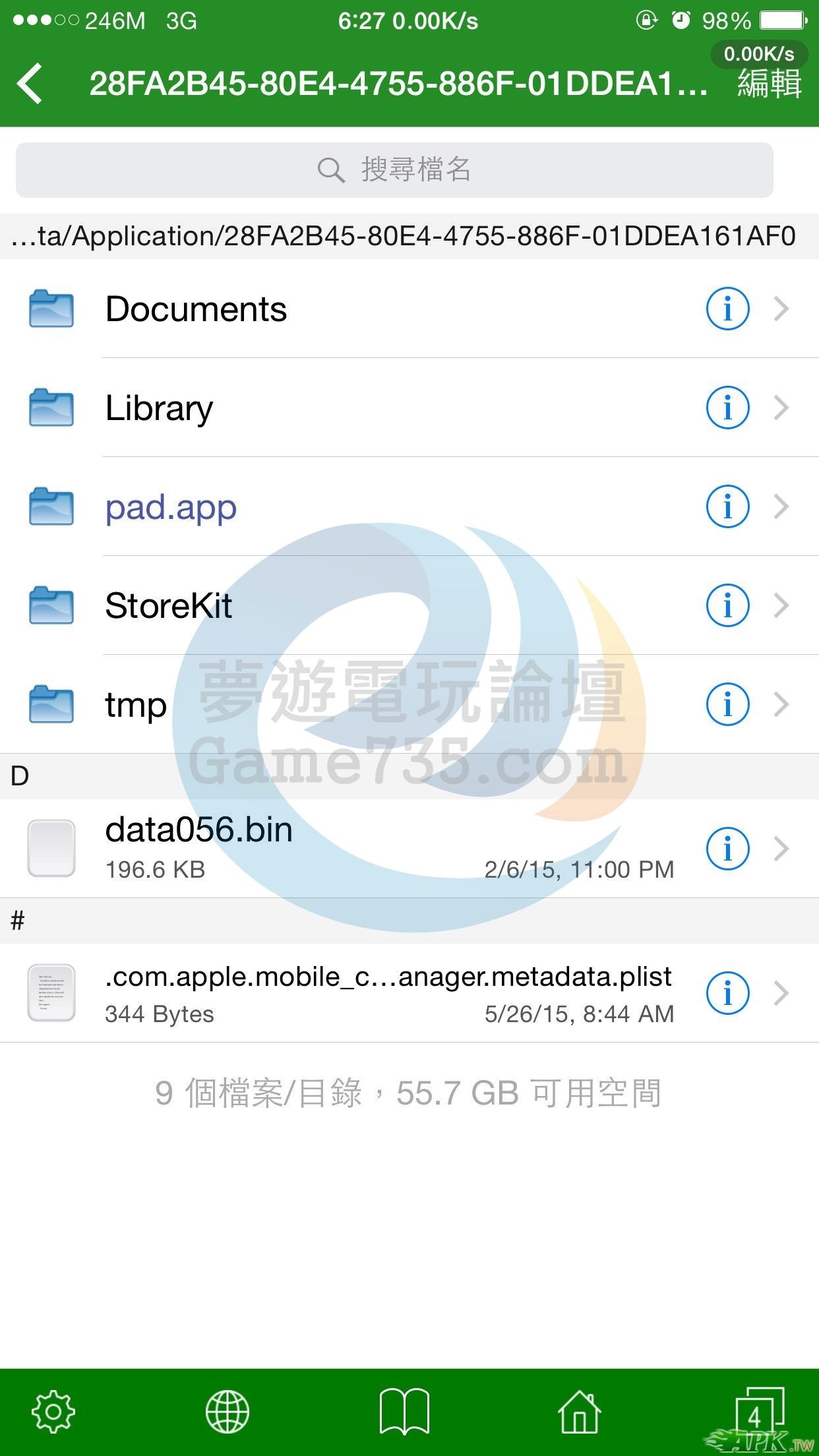Show info for the Documents folder
The height and width of the screenshot is (1456, 819).
point(727,309)
